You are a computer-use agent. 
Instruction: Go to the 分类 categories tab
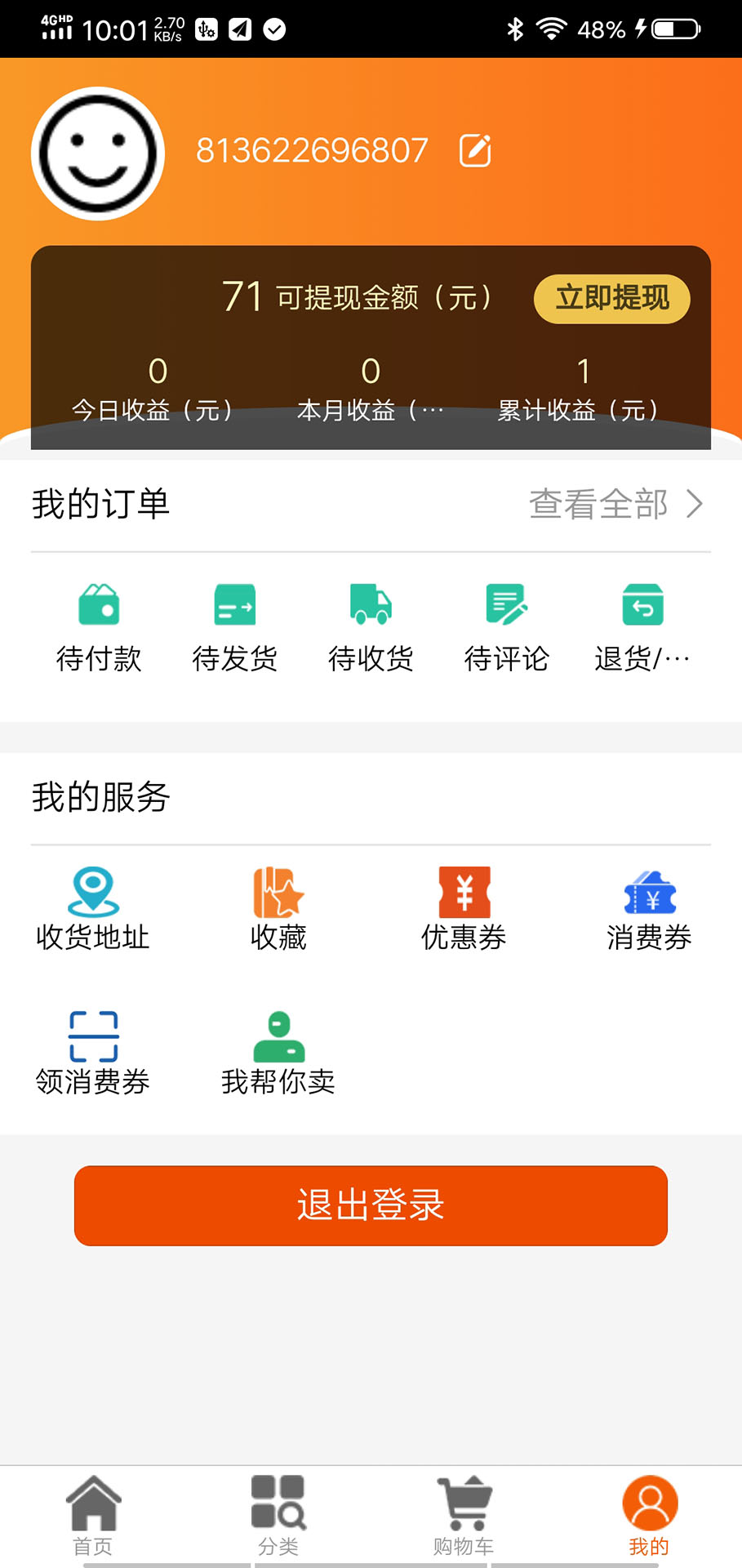[278, 1516]
